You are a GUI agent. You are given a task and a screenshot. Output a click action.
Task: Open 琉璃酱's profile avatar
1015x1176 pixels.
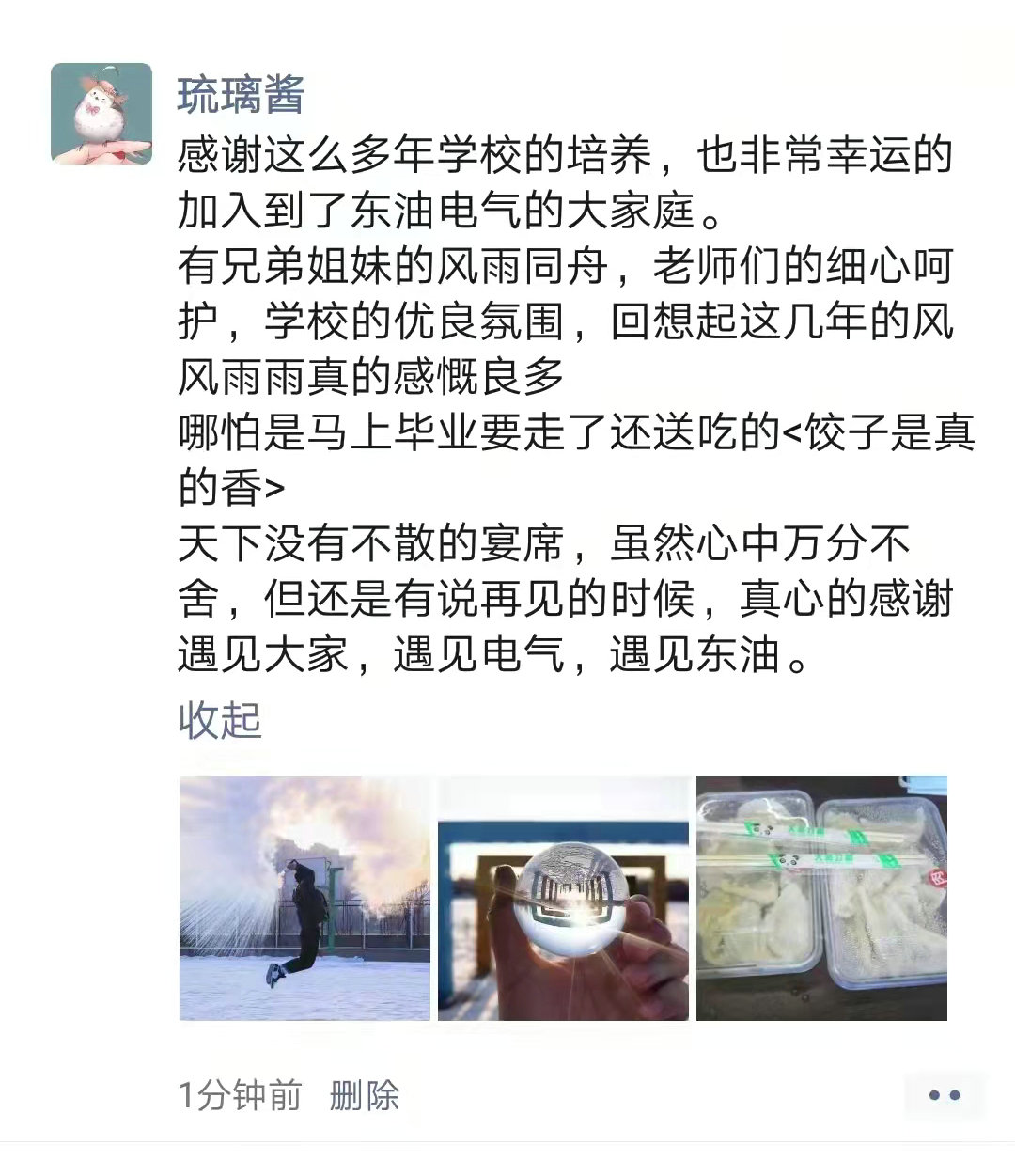tap(101, 114)
